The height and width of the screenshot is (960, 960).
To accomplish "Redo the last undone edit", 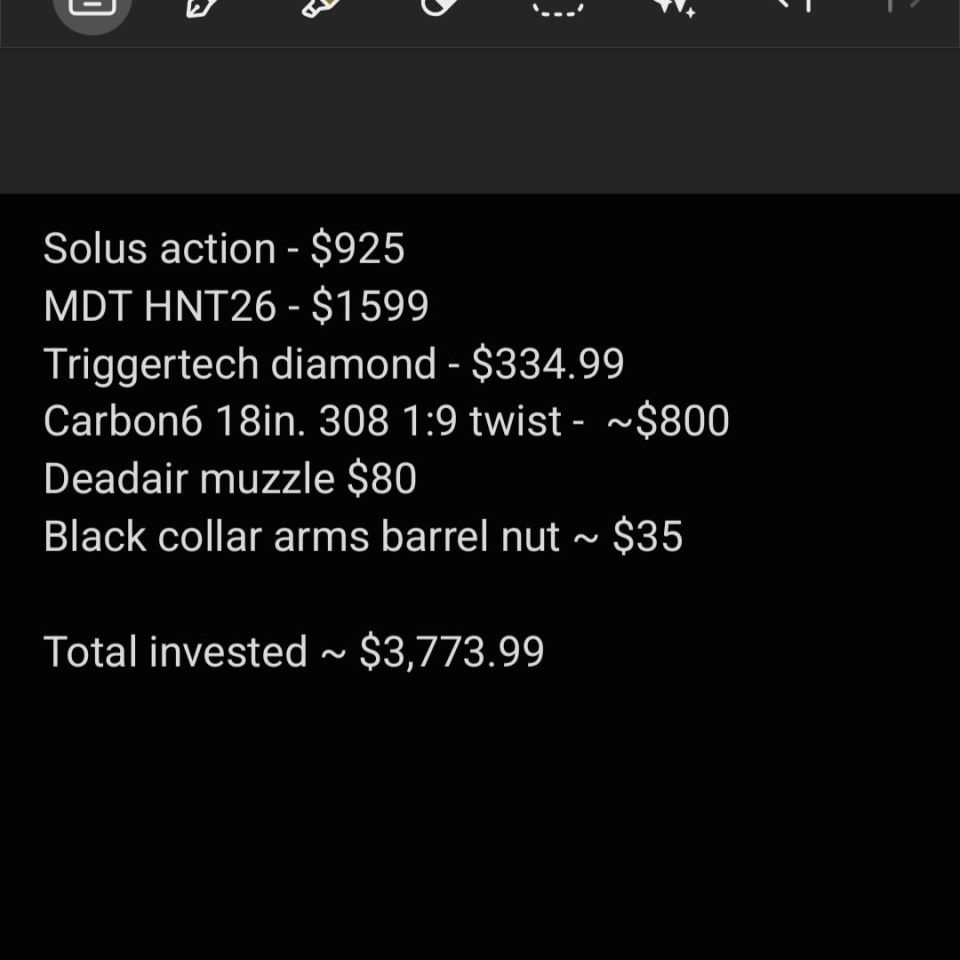I will pos(903,8).
